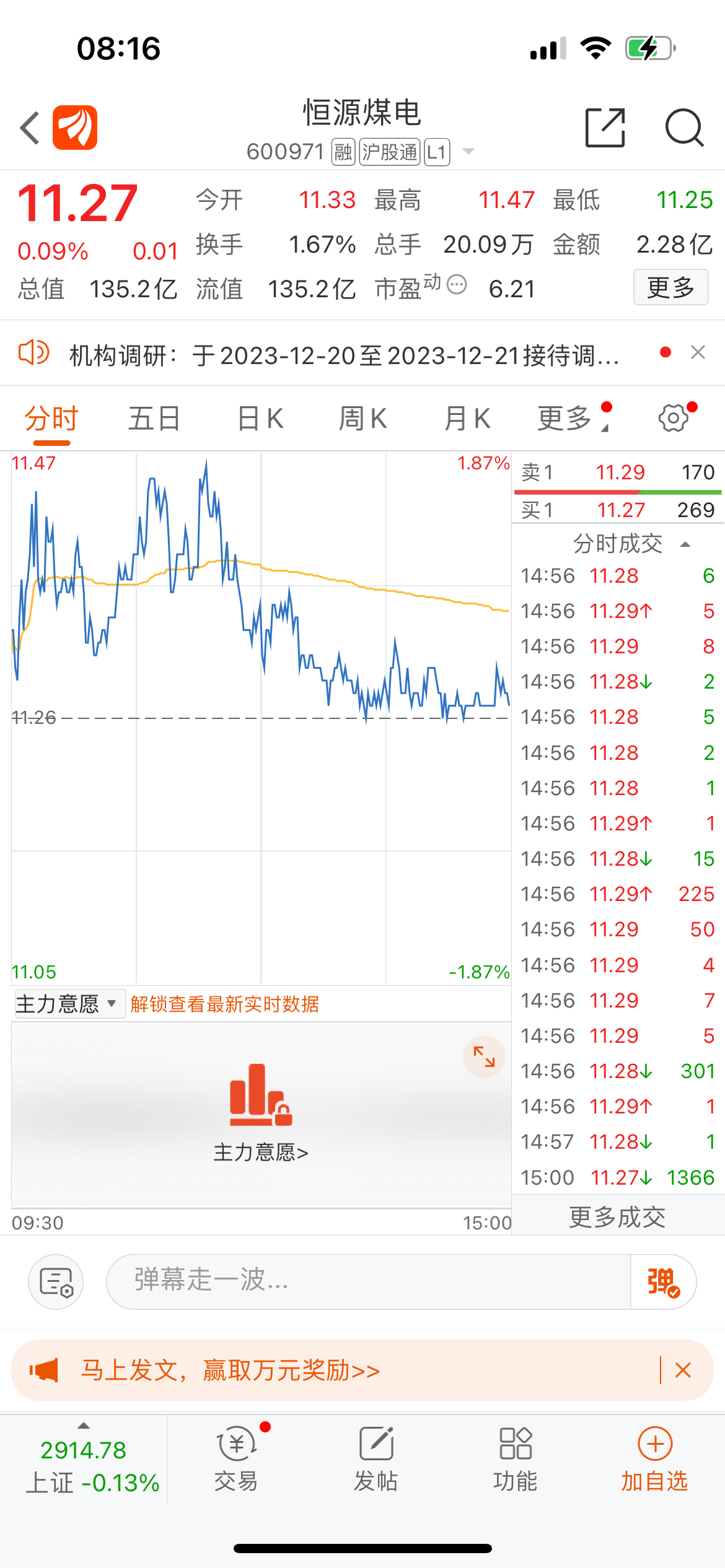
Task: Open the search magnifier
Action: pos(684,128)
